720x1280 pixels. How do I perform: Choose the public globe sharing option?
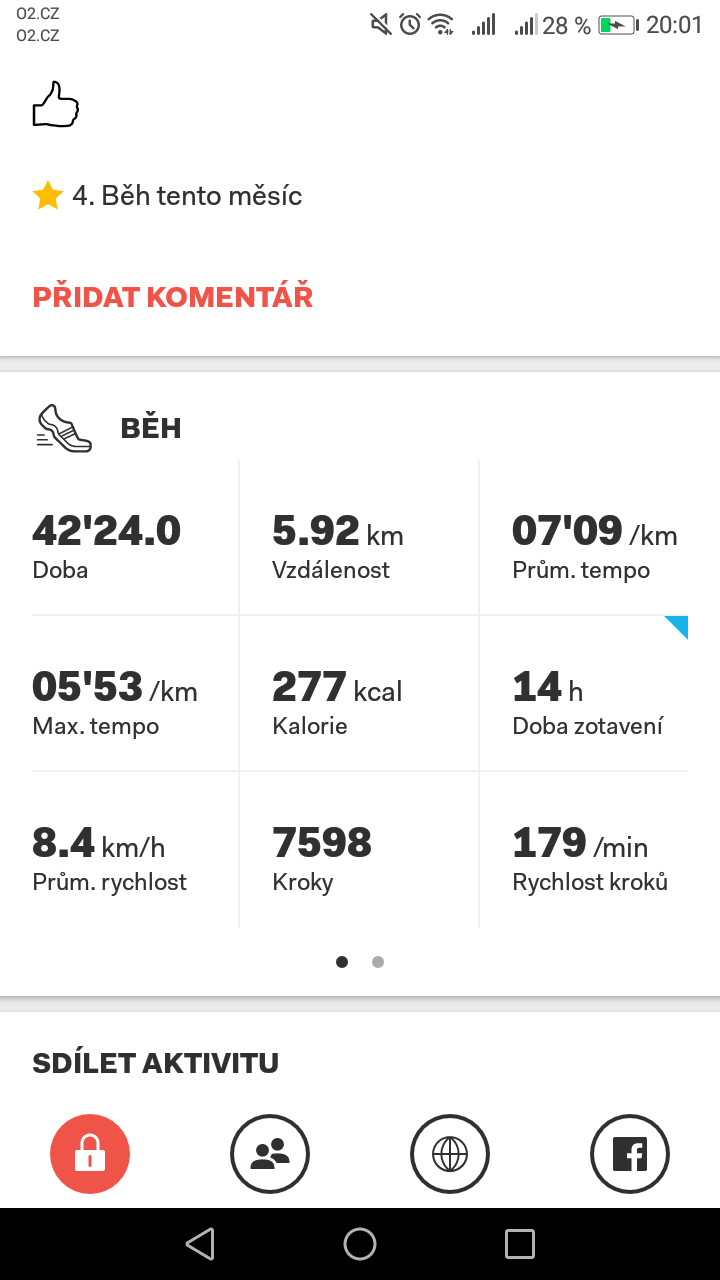(x=450, y=1154)
